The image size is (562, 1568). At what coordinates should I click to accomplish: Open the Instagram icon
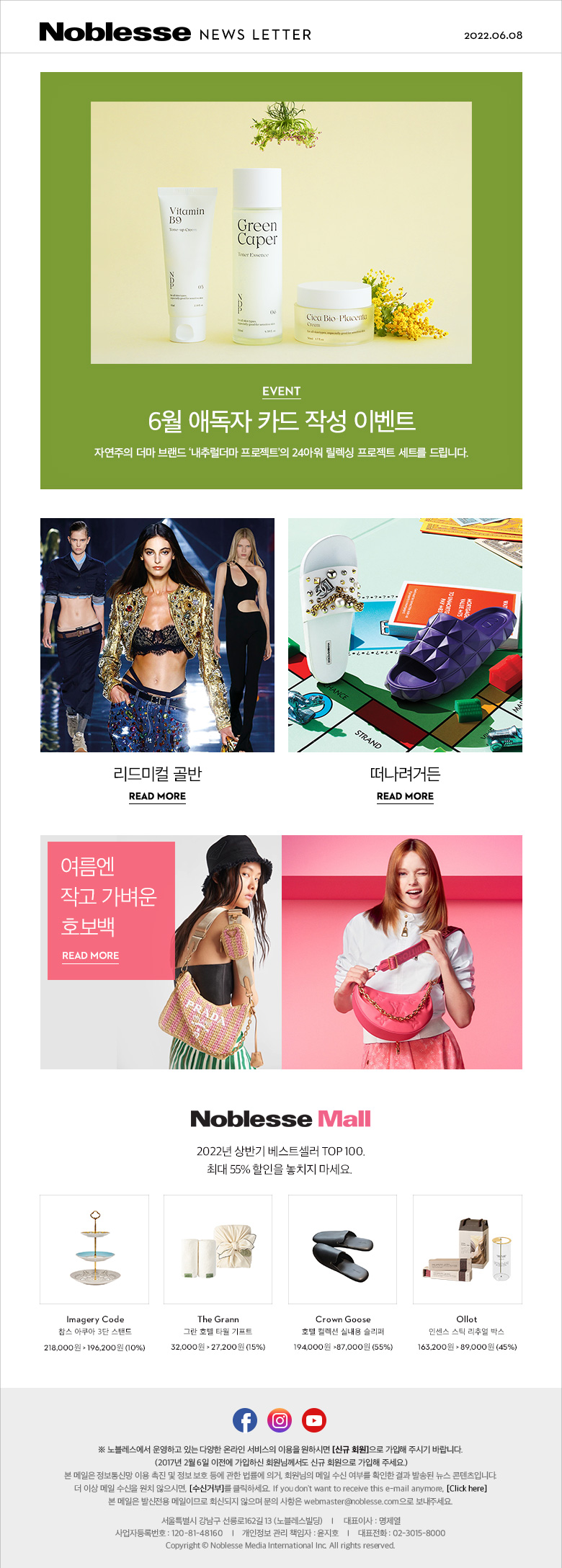point(280,1420)
